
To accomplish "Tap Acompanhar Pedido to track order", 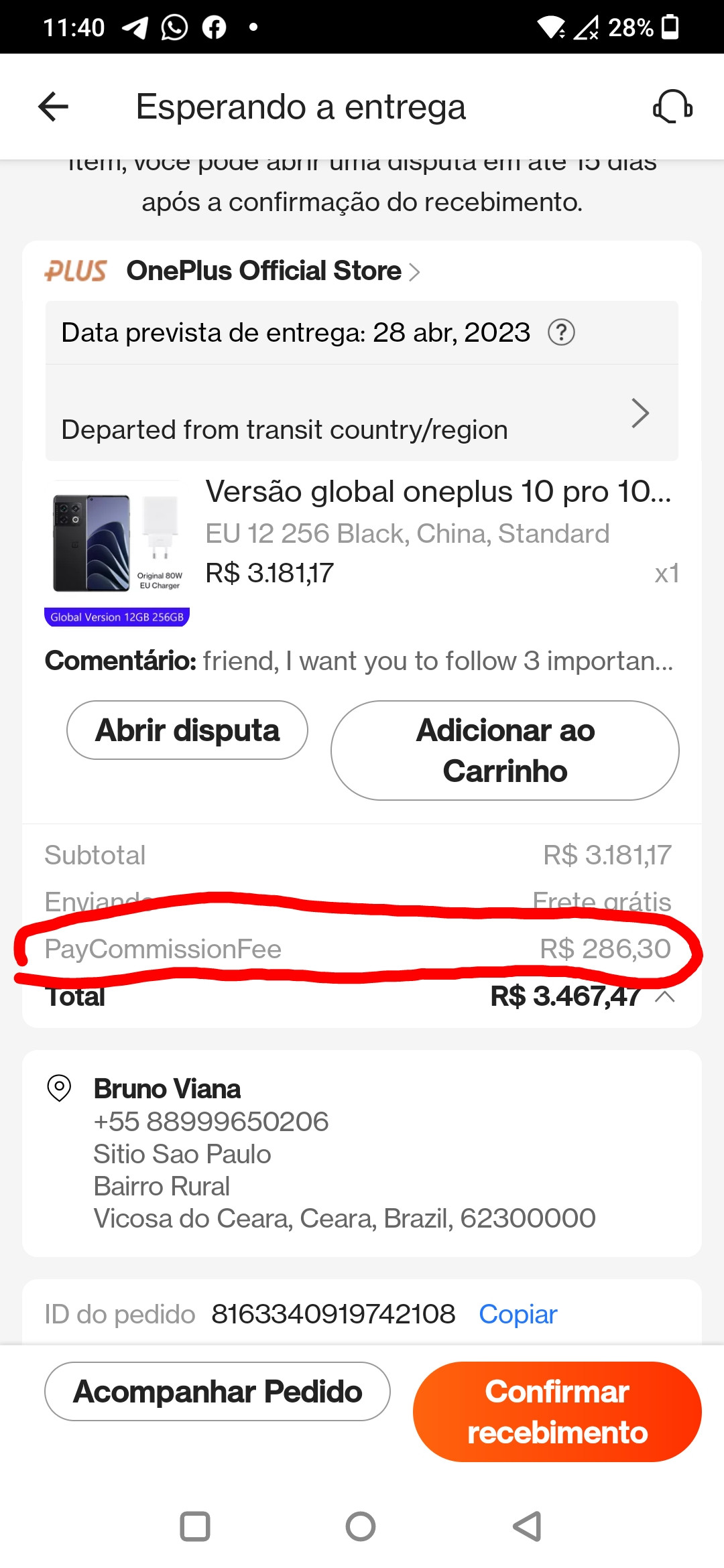I will (x=217, y=1392).
